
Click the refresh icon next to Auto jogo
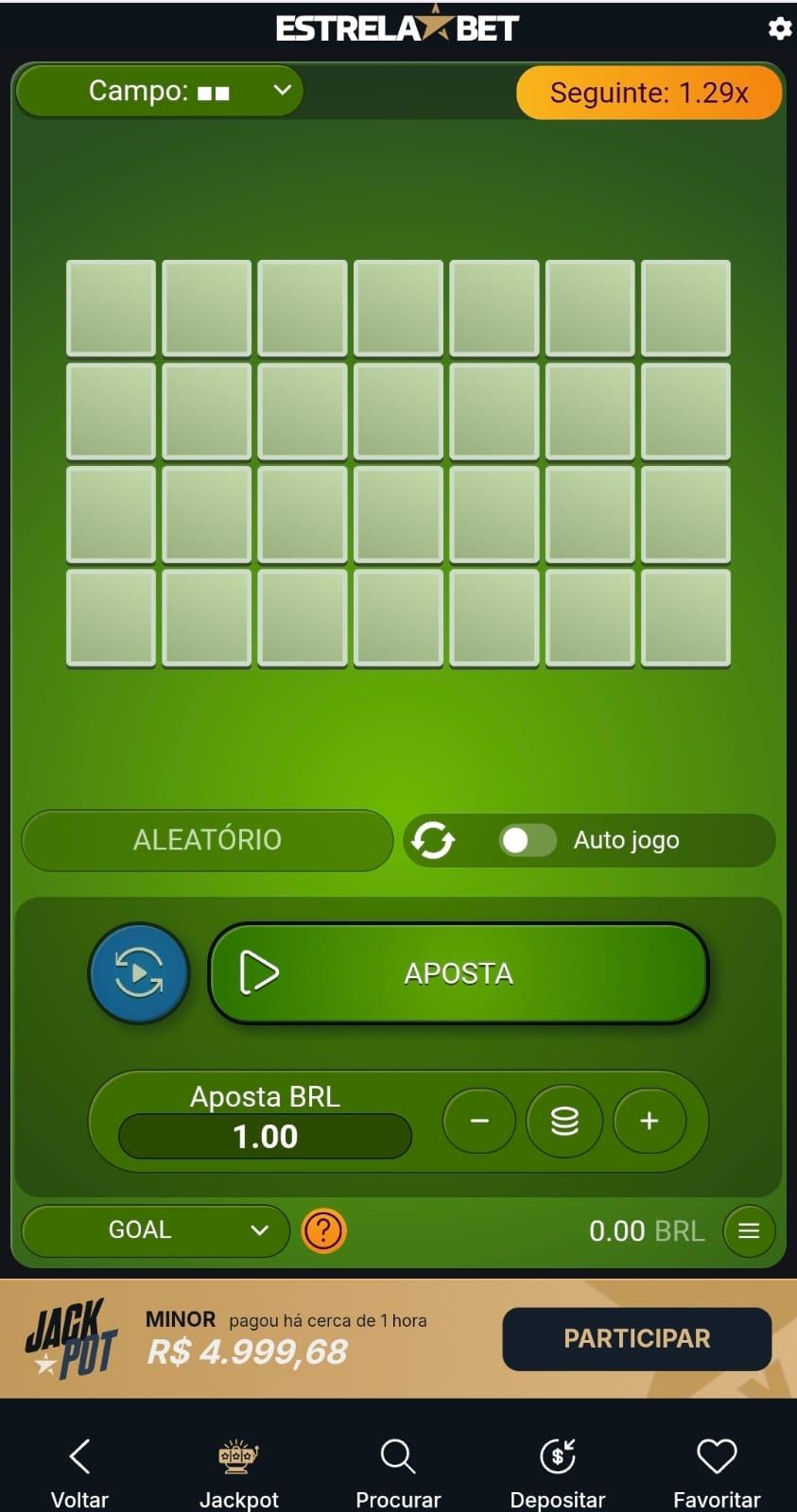(x=433, y=839)
